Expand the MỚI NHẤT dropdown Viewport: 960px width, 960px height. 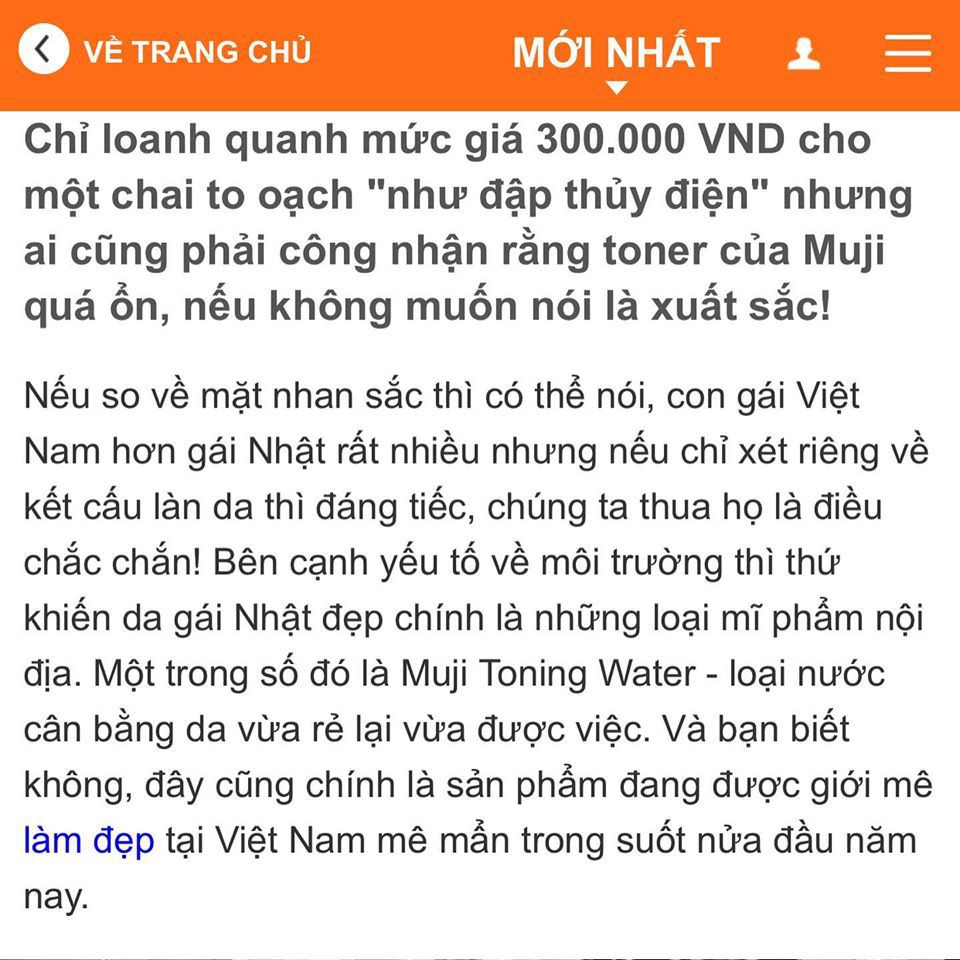[617, 58]
